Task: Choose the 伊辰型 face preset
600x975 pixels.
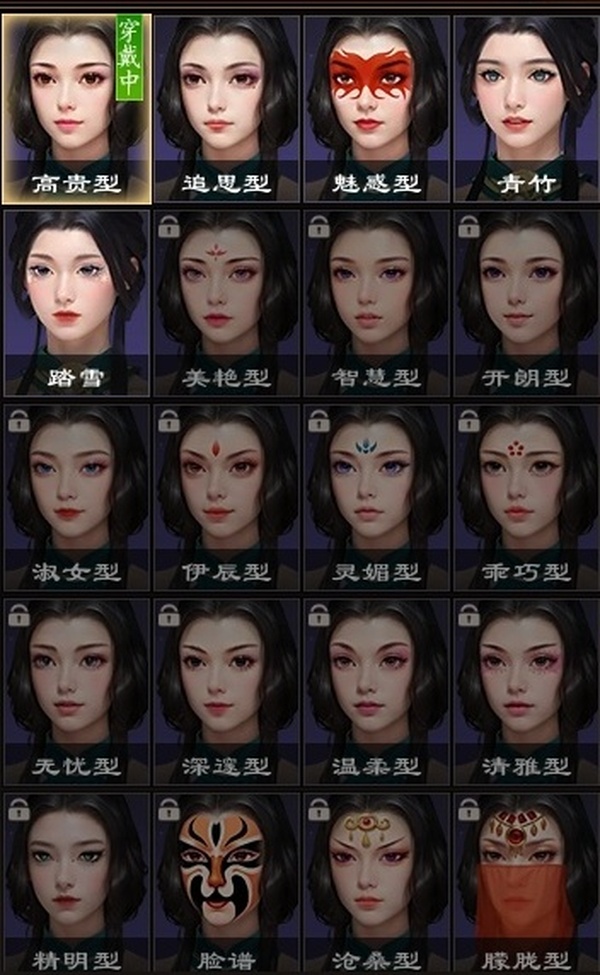Action: (x=226, y=495)
